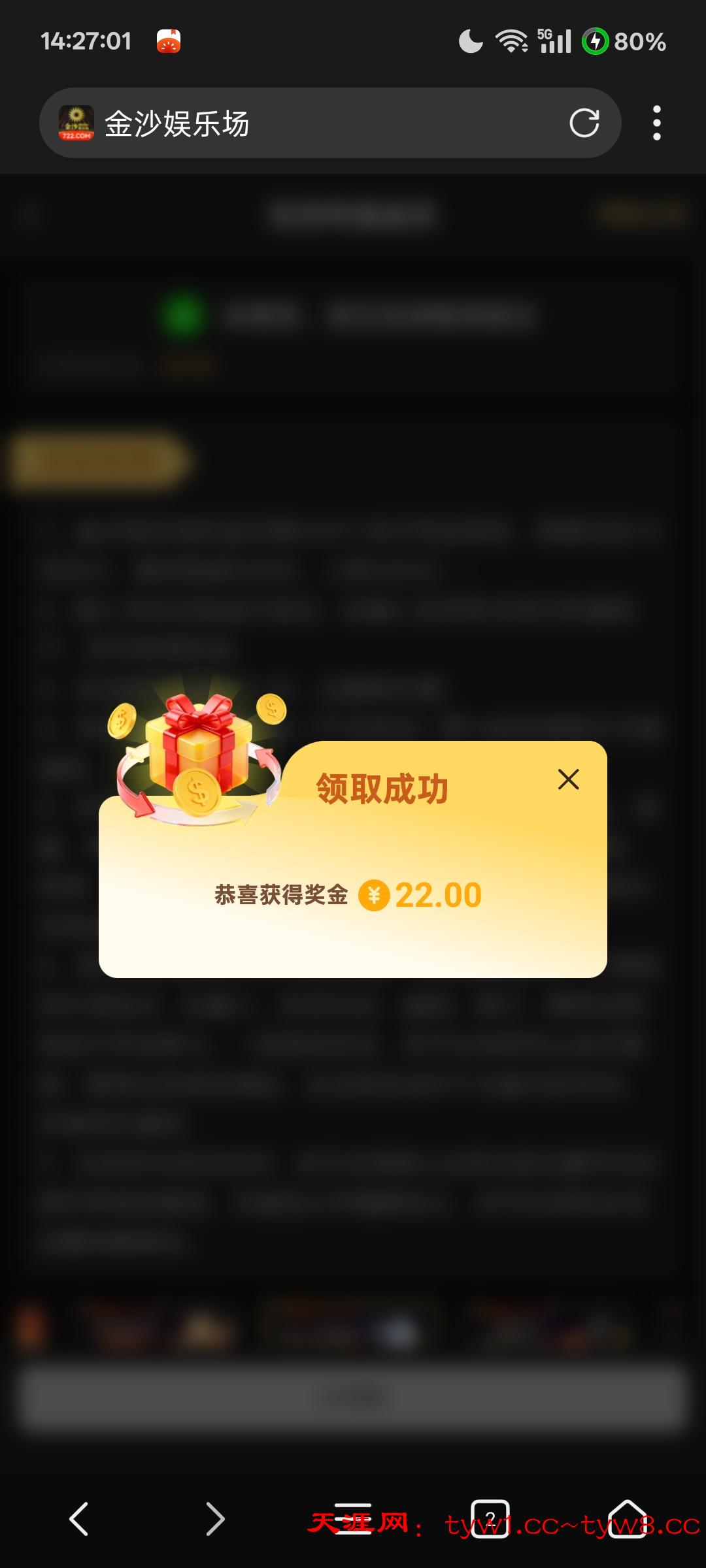Viewport: 706px width, 1568px height.
Task: Go back to the previous page
Action: click(79, 1518)
